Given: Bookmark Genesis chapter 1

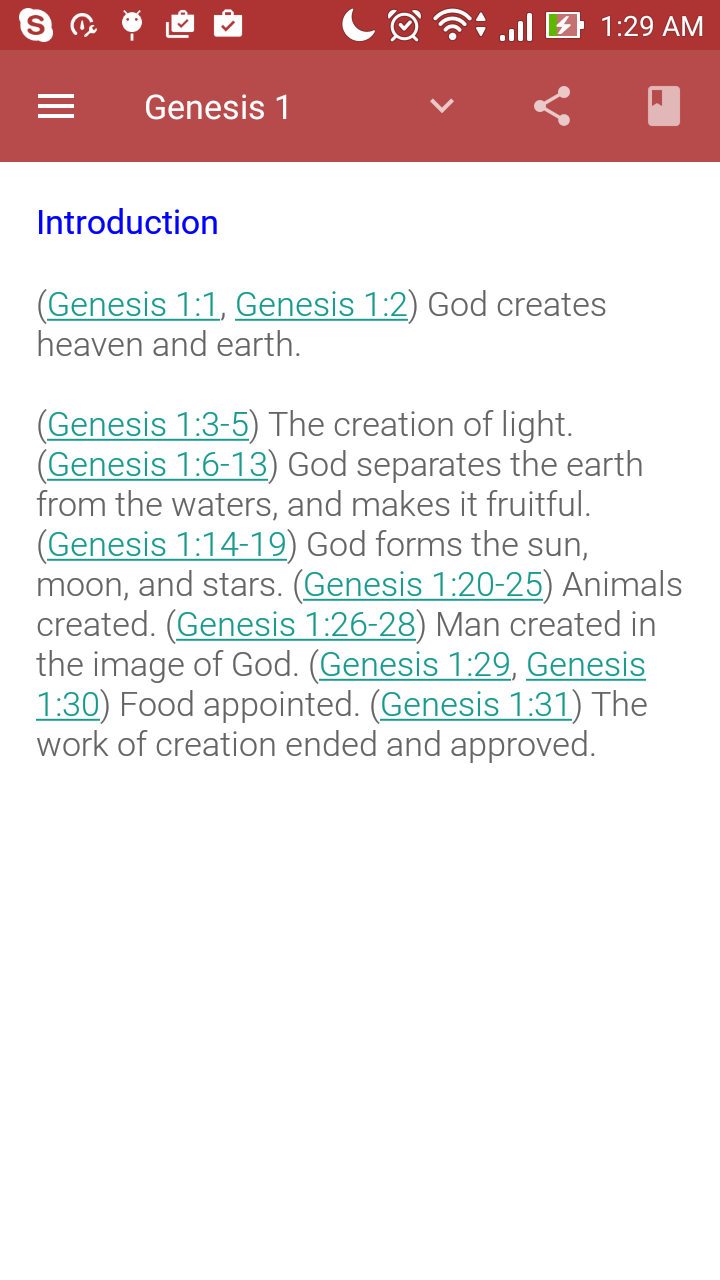Looking at the screenshot, I should coord(662,106).
